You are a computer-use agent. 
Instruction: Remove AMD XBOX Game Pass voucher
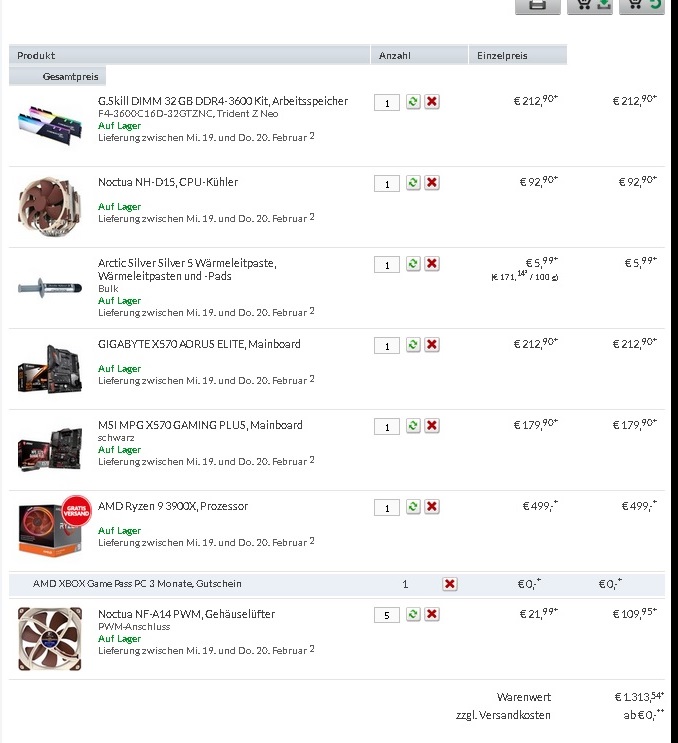pyautogui.click(x=450, y=584)
